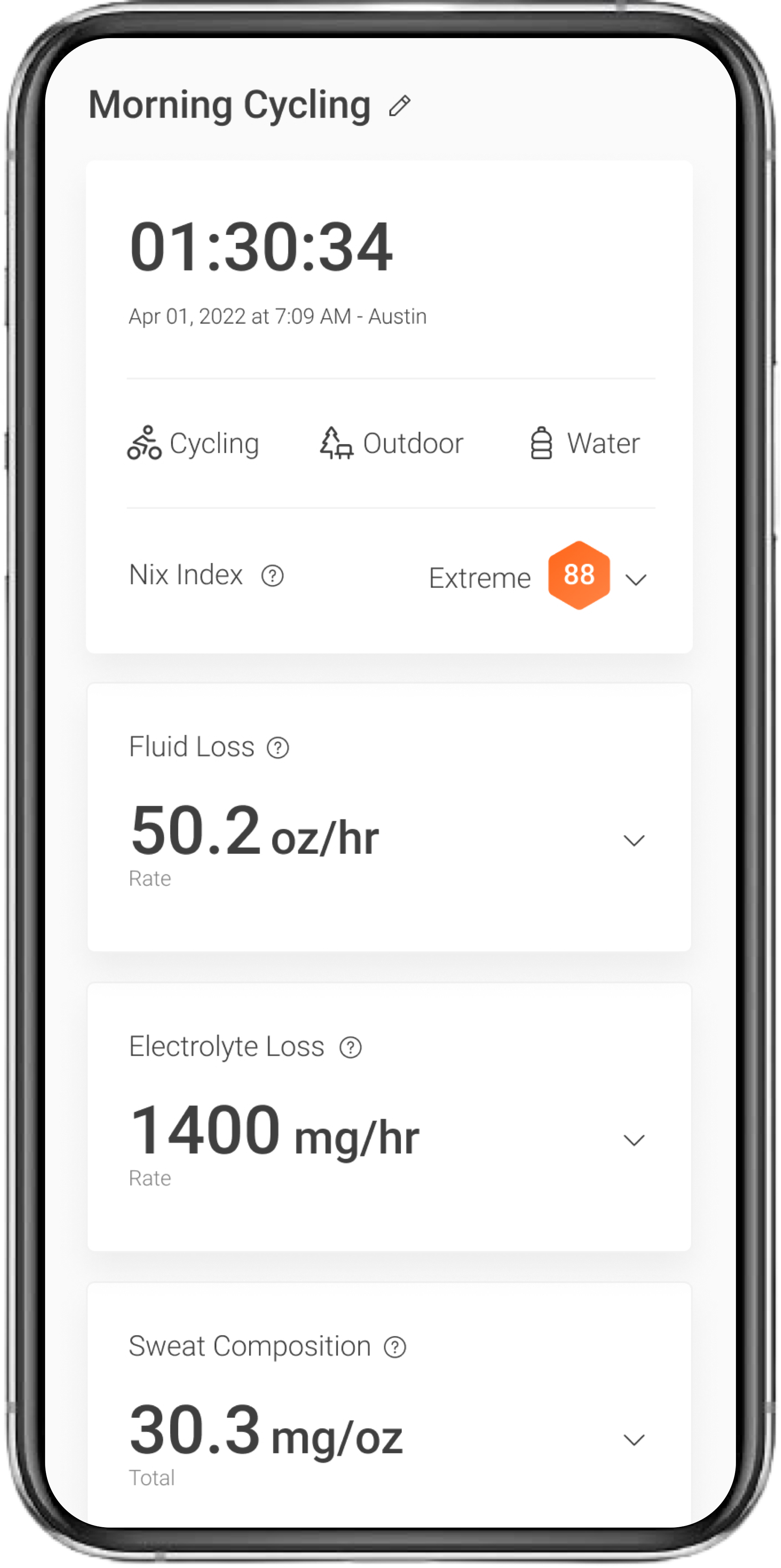
Task: Edit the Morning Cycling workout title
Action: [400, 106]
